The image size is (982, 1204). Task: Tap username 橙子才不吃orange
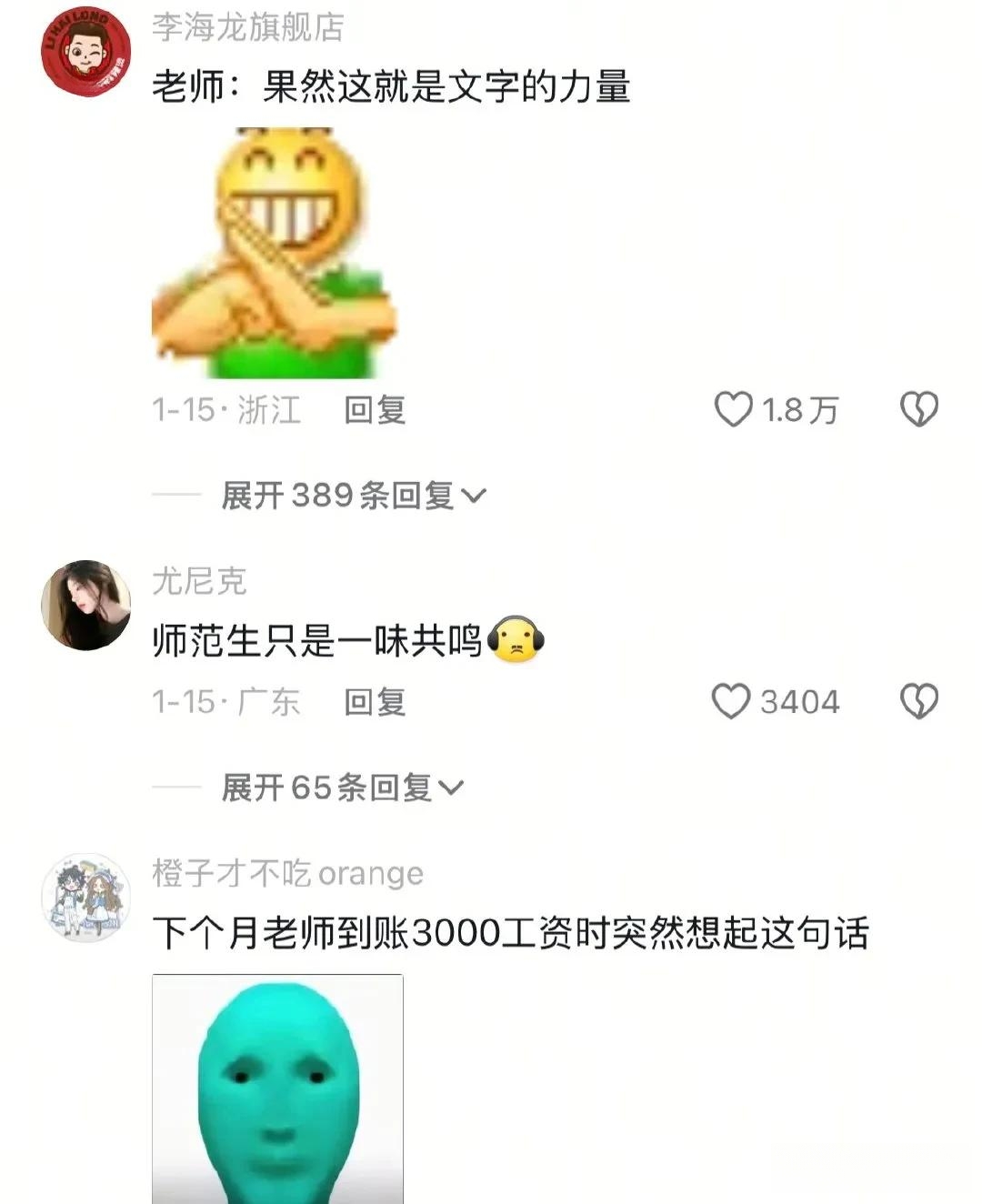[x=287, y=873]
